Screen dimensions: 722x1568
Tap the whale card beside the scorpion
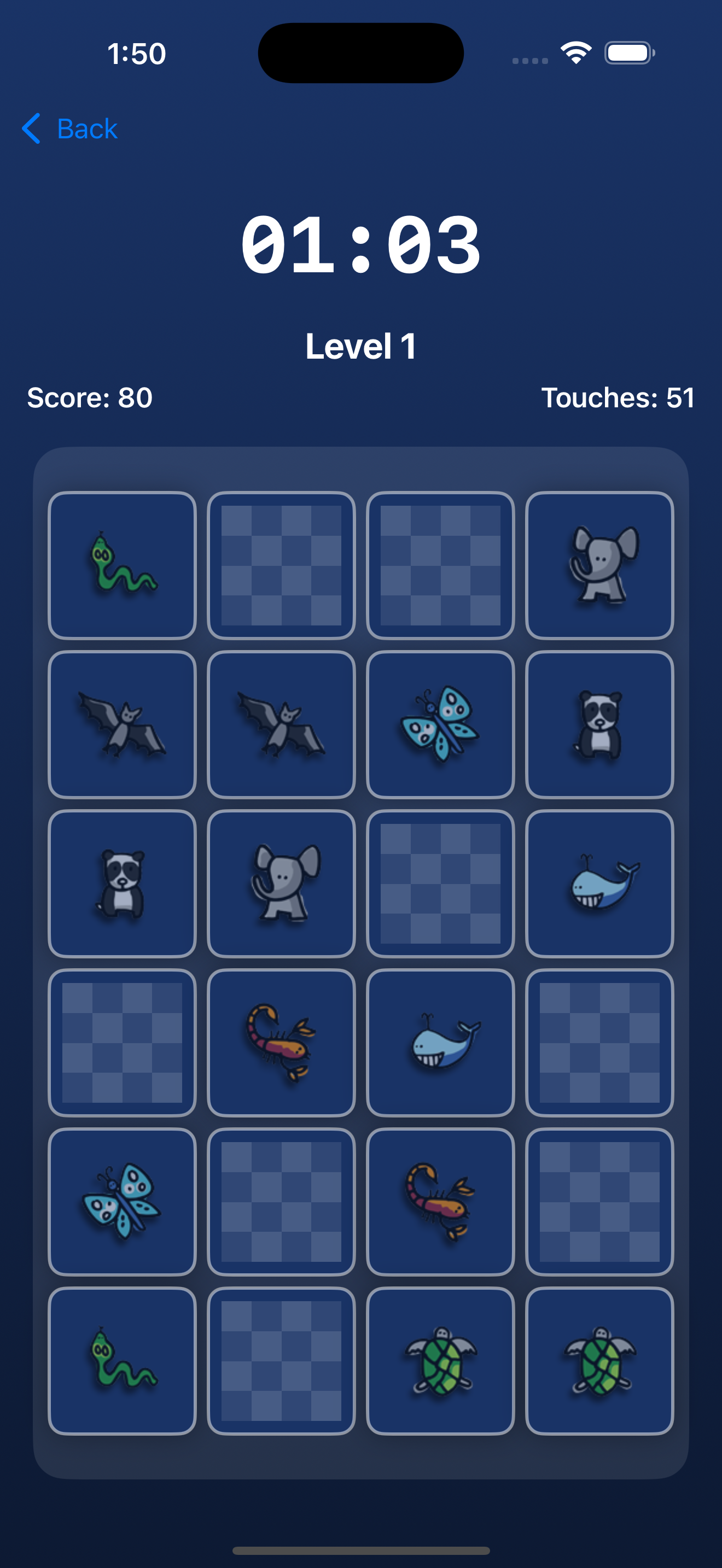click(440, 1042)
